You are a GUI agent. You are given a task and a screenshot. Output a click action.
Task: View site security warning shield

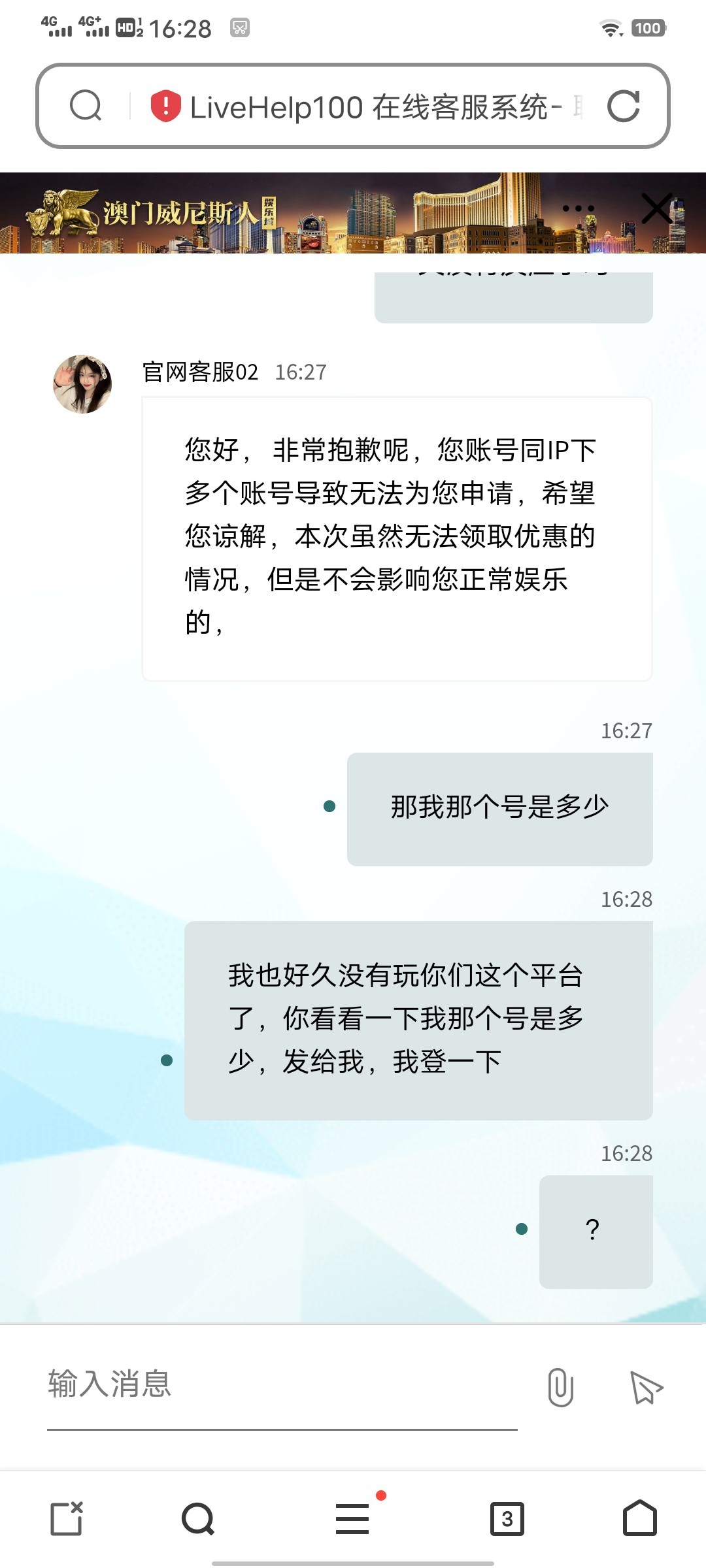click(165, 106)
